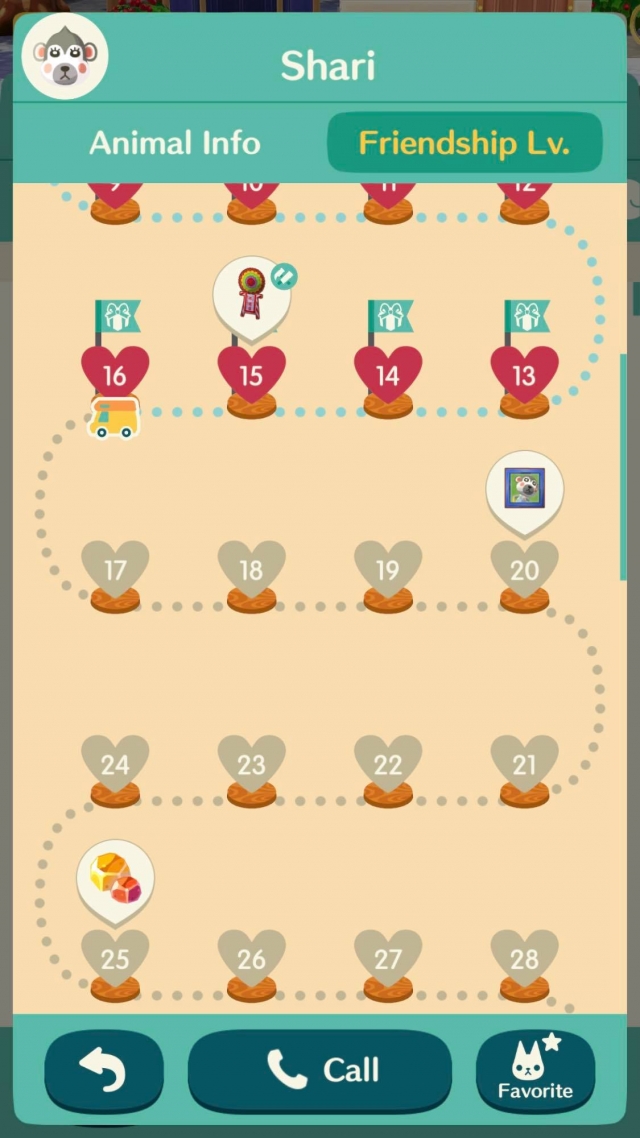Viewport: 640px width, 1138px height.
Task: Call Shari to the campsite
Action: click(320, 1071)
